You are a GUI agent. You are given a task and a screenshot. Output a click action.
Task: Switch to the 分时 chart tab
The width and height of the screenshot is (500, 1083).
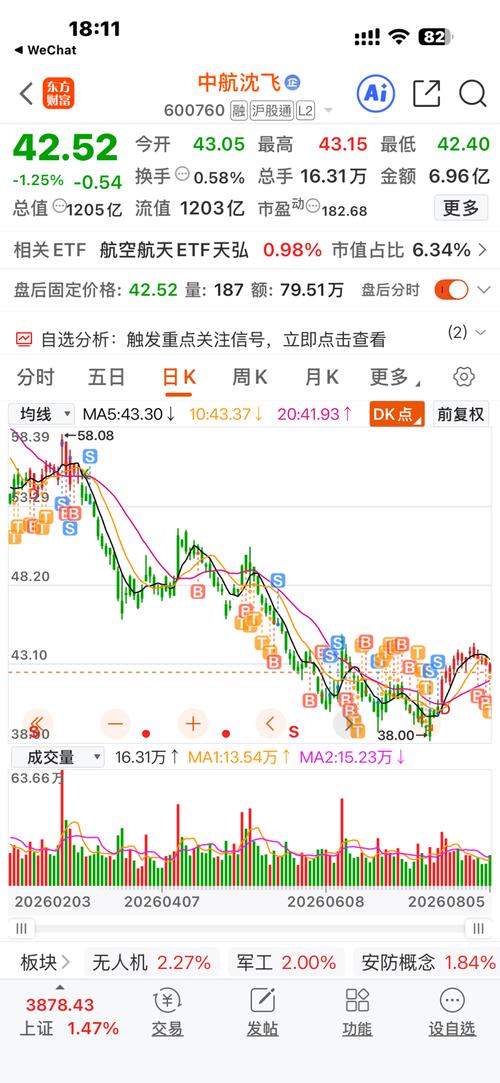click(x=35, y=377)
